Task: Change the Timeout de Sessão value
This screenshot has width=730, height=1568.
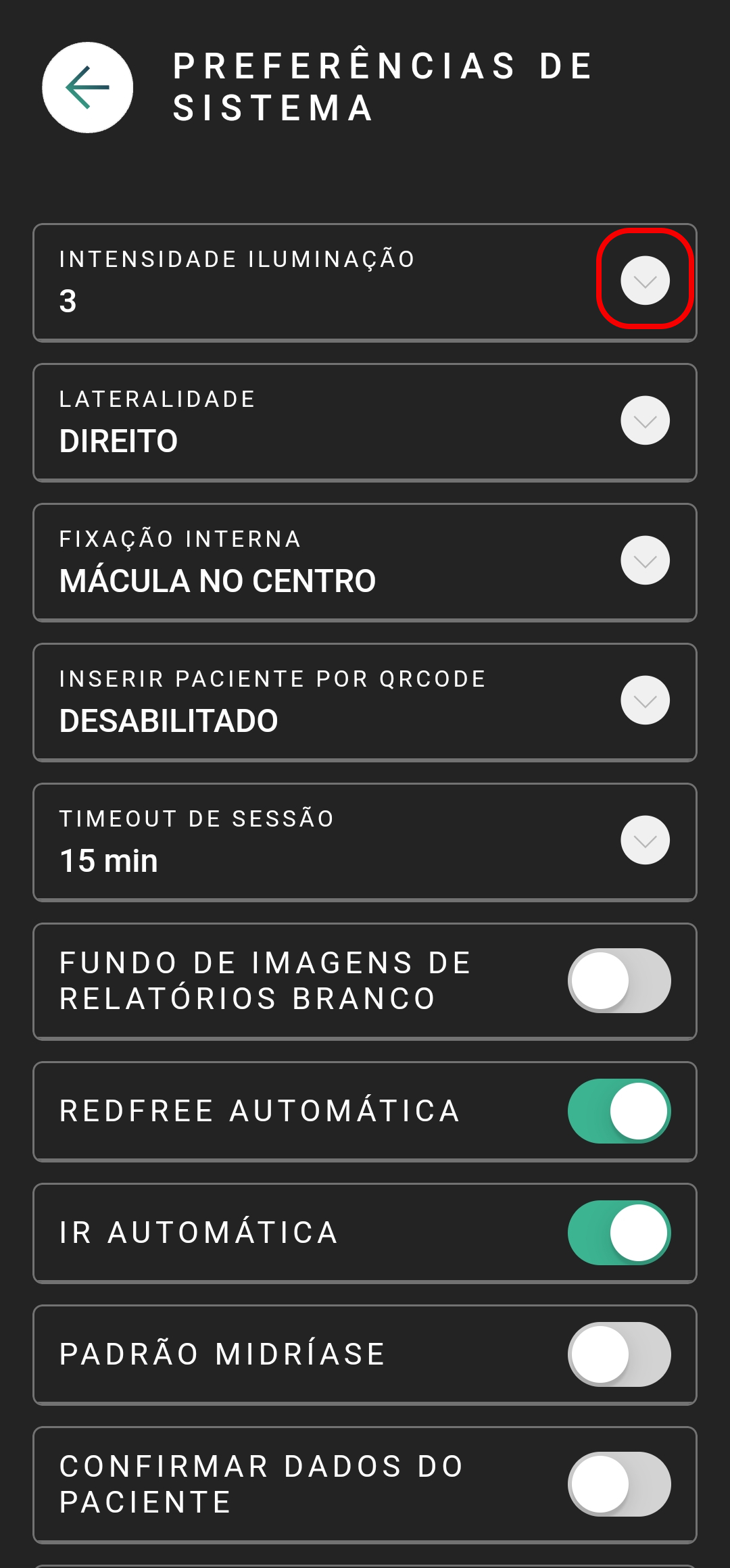Action: point(646,840)
